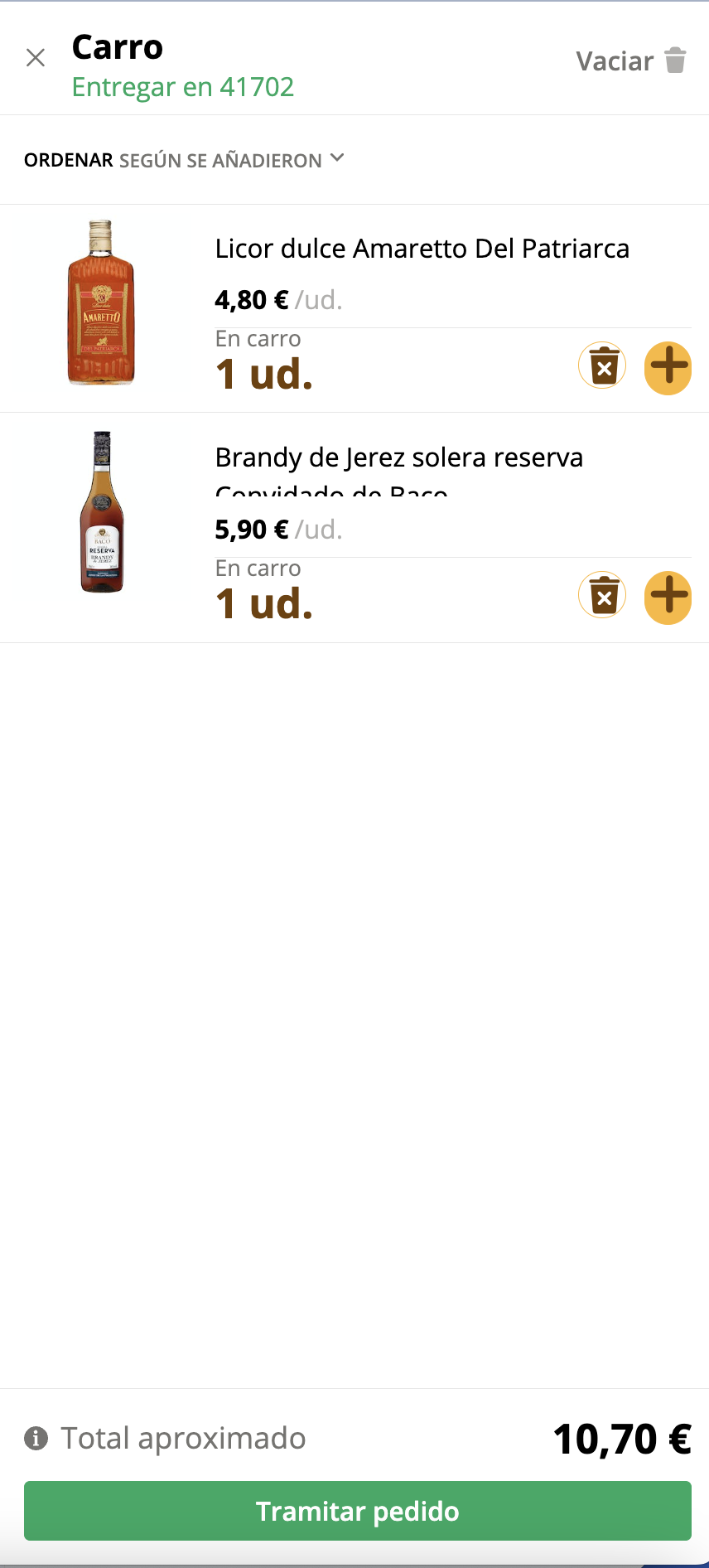709x1568 pixels.
Task: Change delivery postcode 41702
Action: tap(183, 87)
